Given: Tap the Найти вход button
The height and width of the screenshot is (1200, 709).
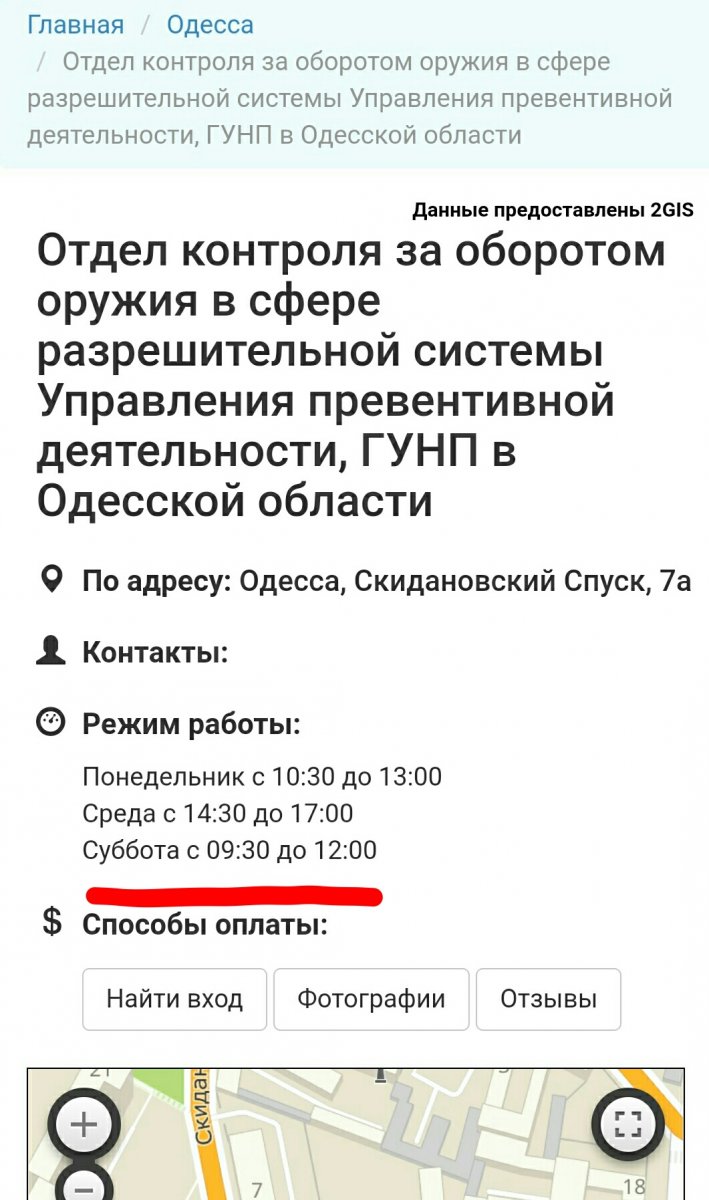Looking at the screenshot, I should pyautogui.click(x=174, y=999).
